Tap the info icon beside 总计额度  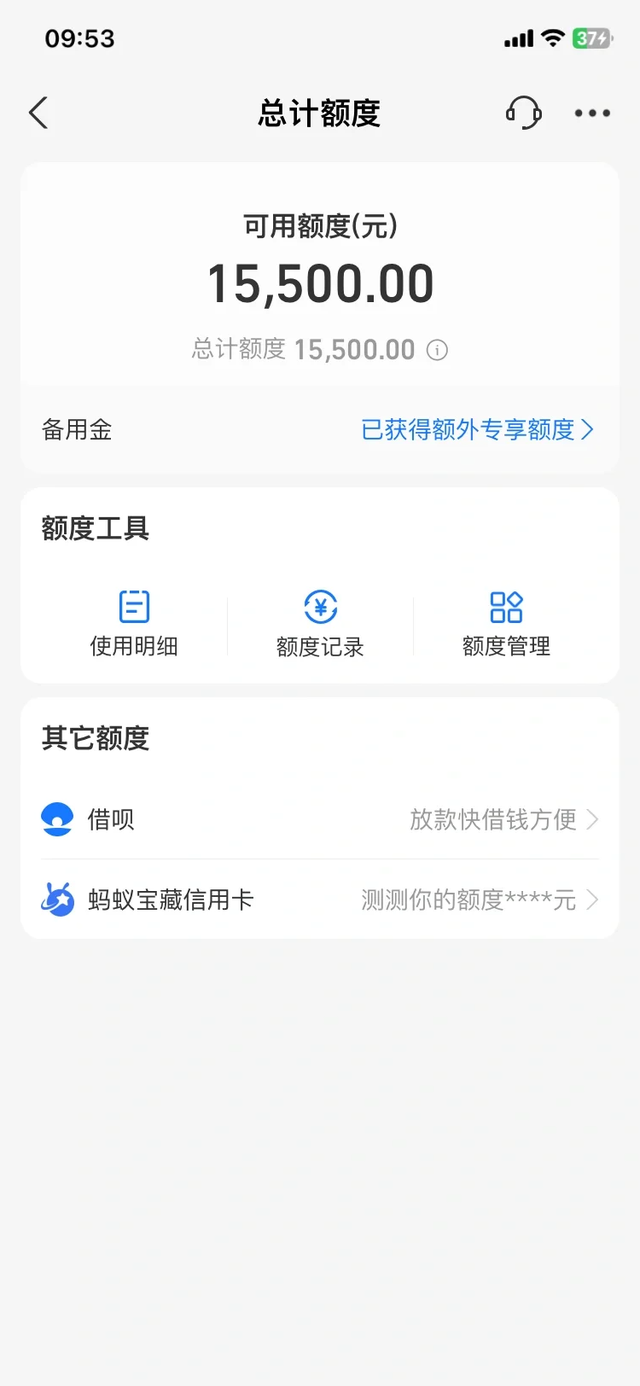click(437, 350)
